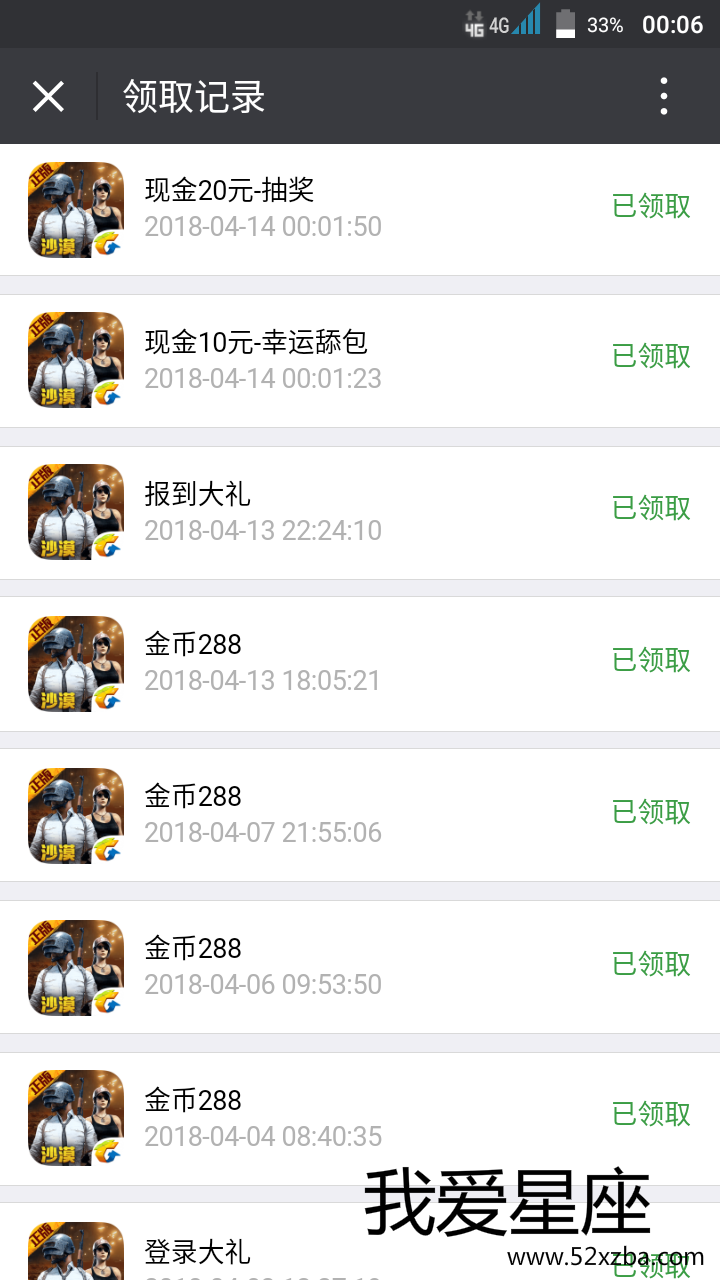The width and height of the screenshot is (720, 1280).
Task: View the 报到大礼 record
Action: tap(360, 512)
